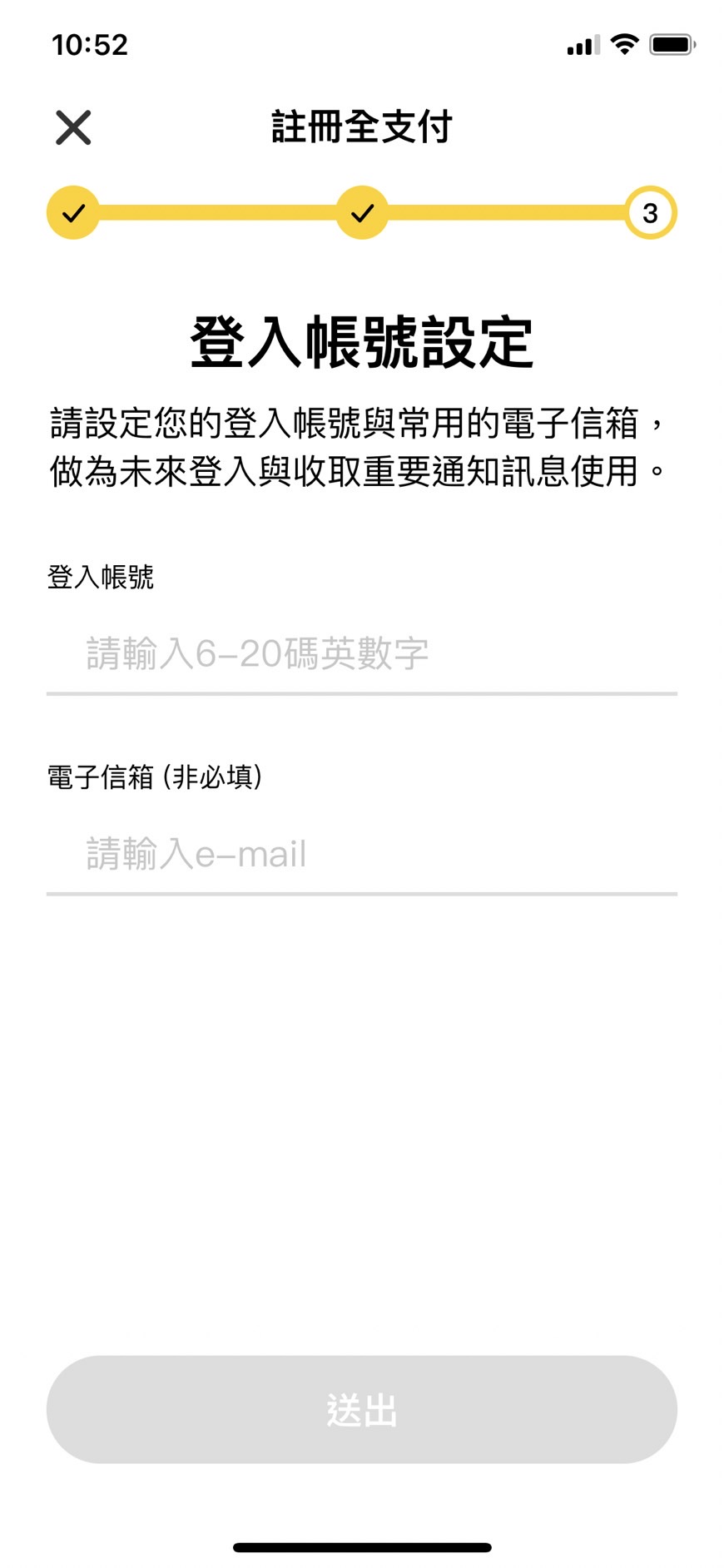Close the 註冊全支付 registration screen
The height and width of the screenshot is (1568, 724).
point(73,127)
